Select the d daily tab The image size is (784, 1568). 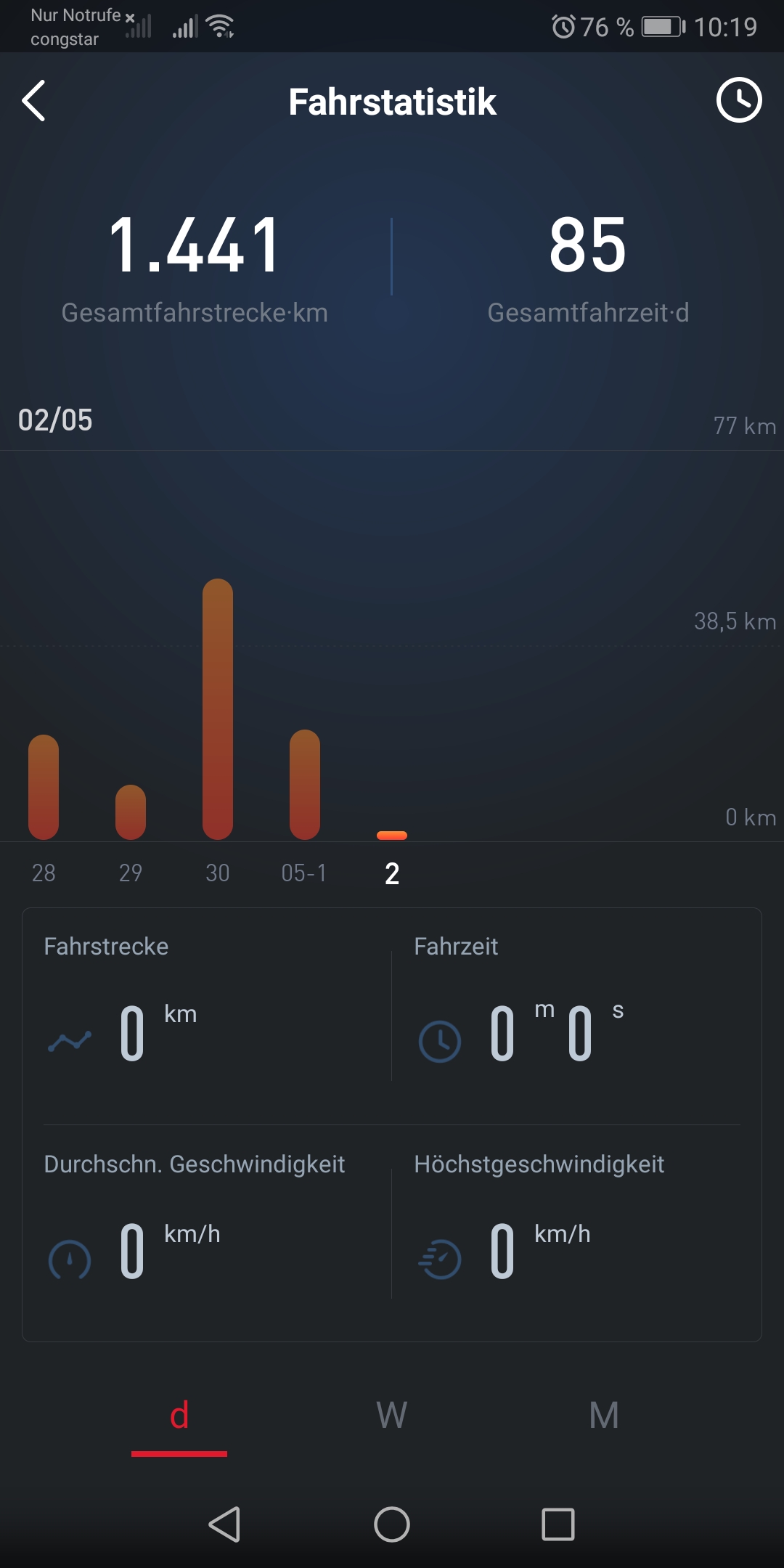179,1416
